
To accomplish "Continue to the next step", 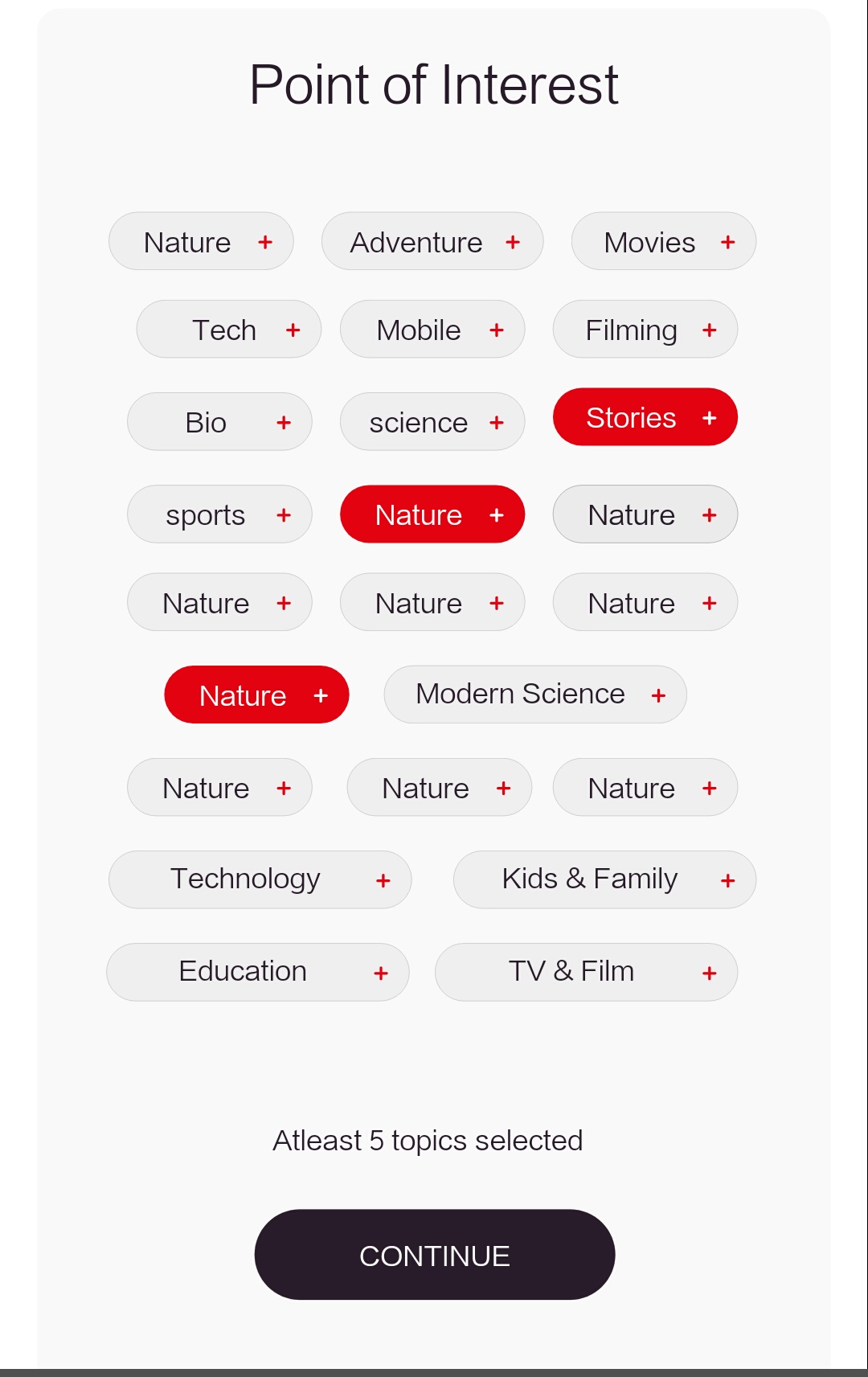I will [x=434, y=1255].
